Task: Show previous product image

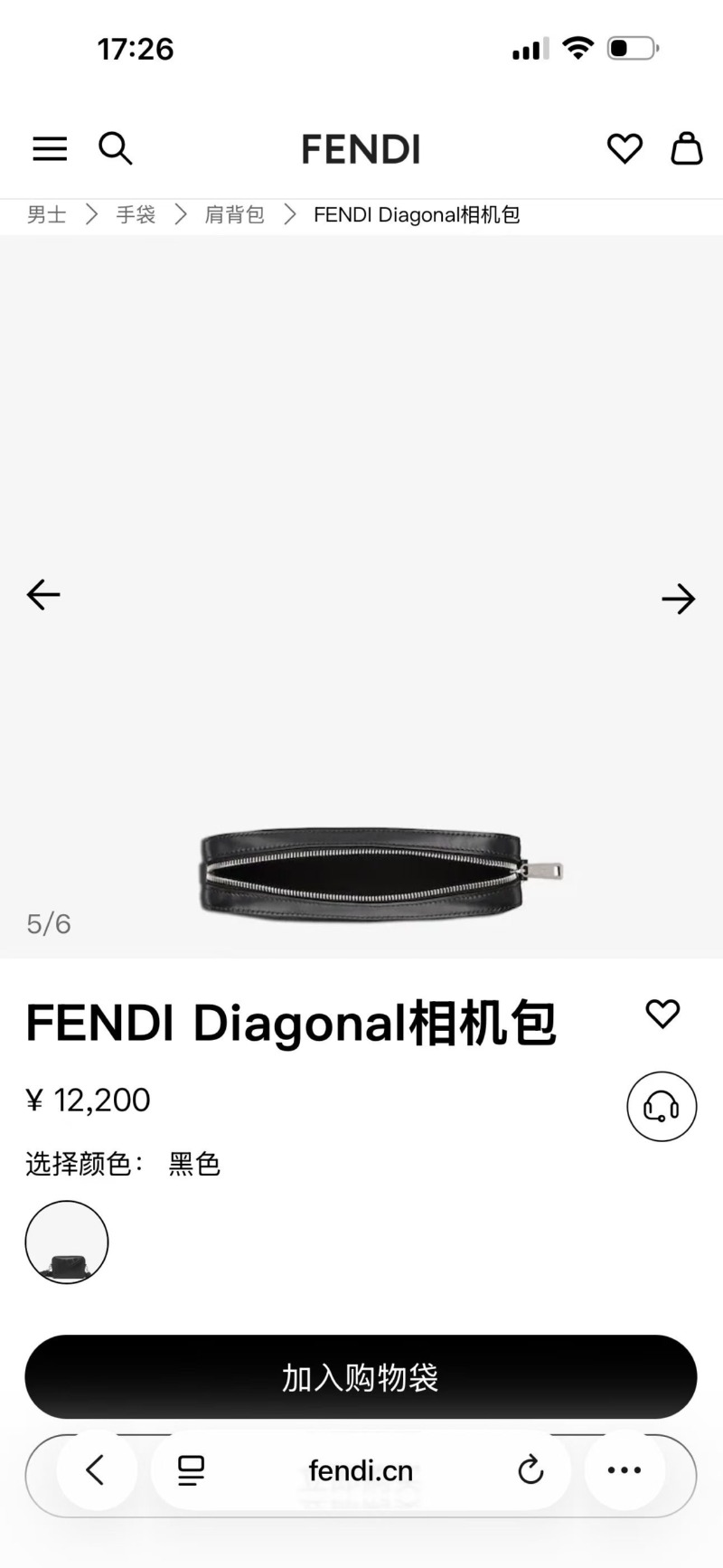Action: point(43,595)
